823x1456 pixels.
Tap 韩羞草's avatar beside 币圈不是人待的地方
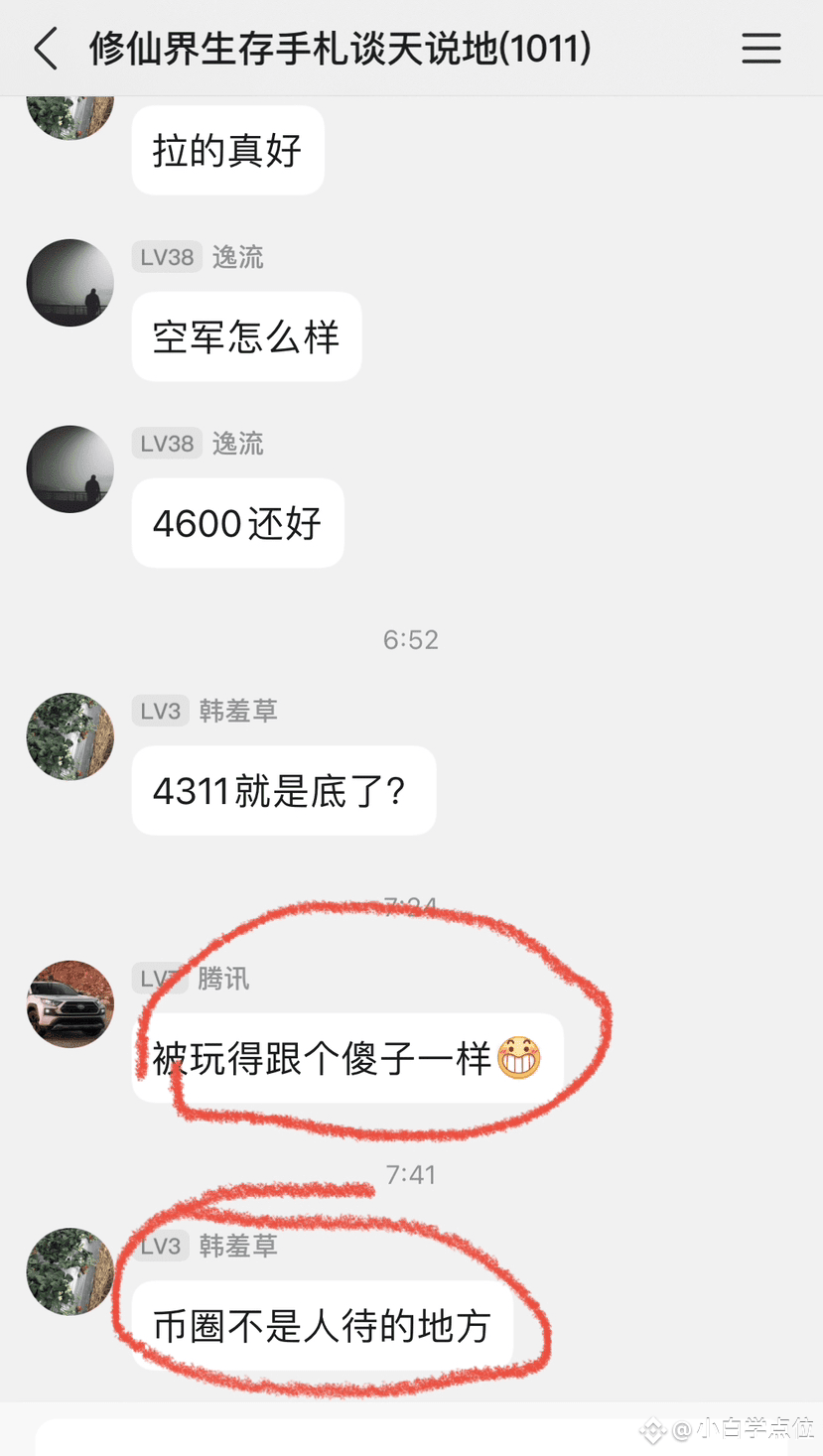(69, 1271)
